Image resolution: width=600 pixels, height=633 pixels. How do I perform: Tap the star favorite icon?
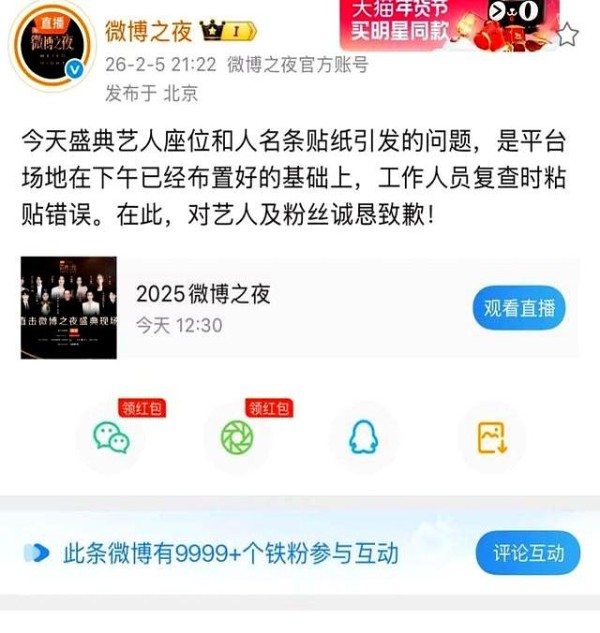coord(567,35)
